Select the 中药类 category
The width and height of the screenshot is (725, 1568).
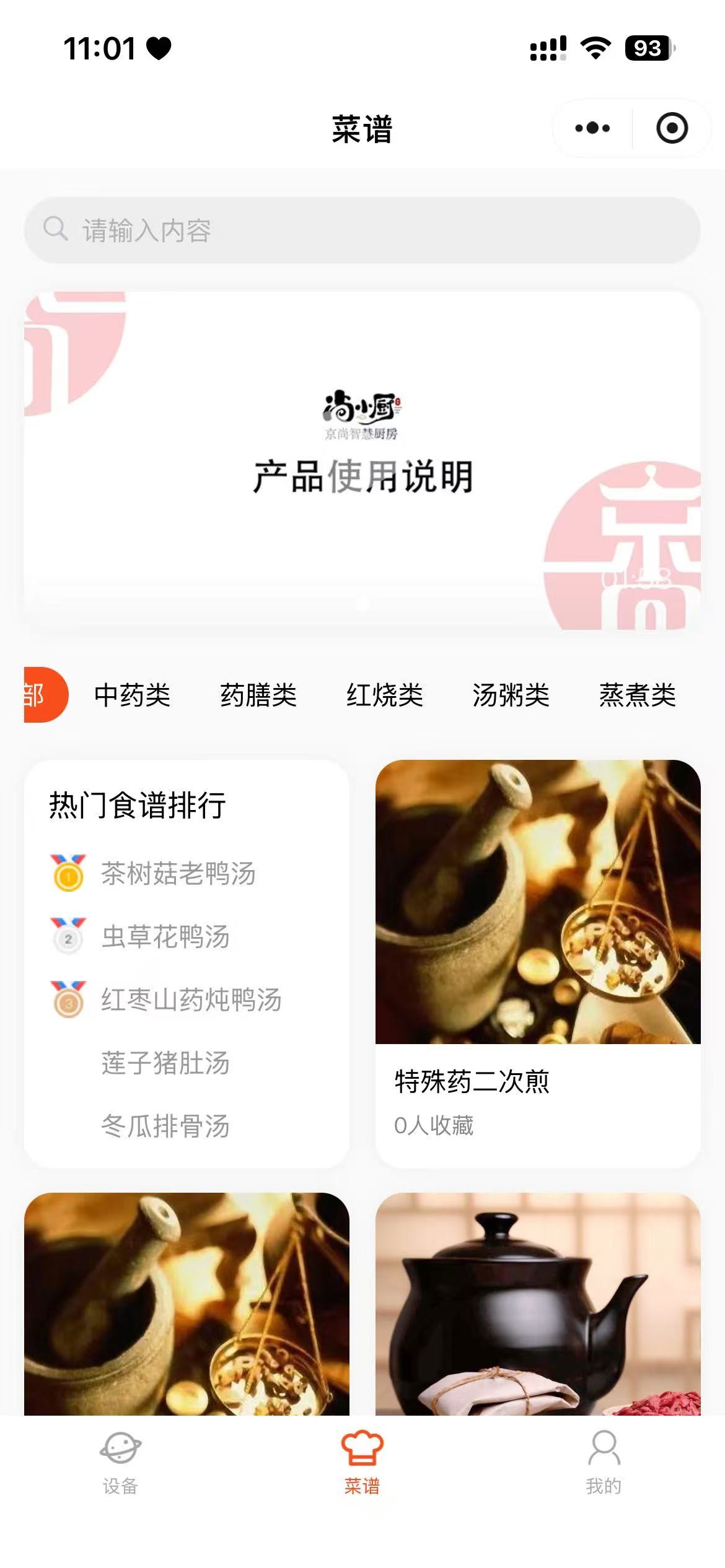(x=132, y=695)
